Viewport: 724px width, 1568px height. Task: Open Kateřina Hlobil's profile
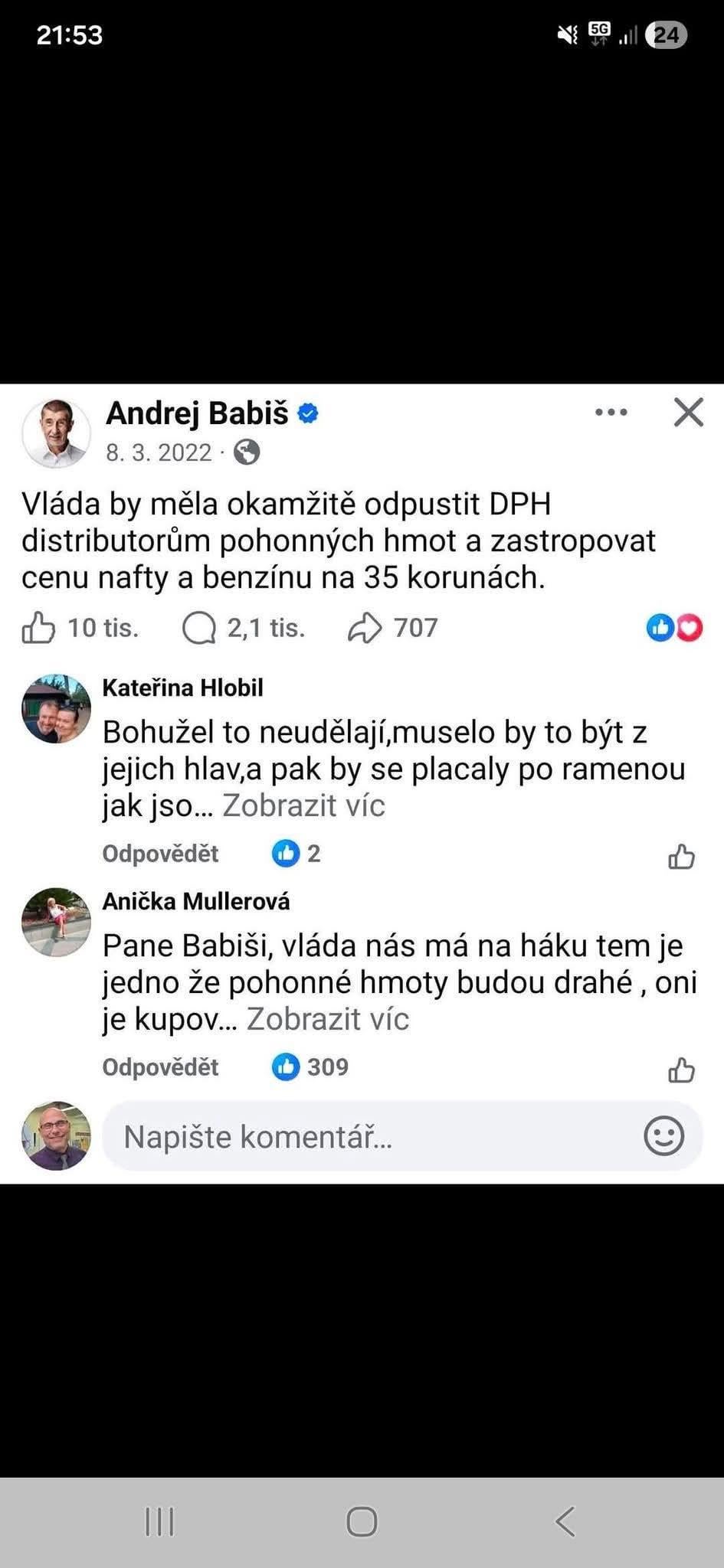tap(182, 688)
